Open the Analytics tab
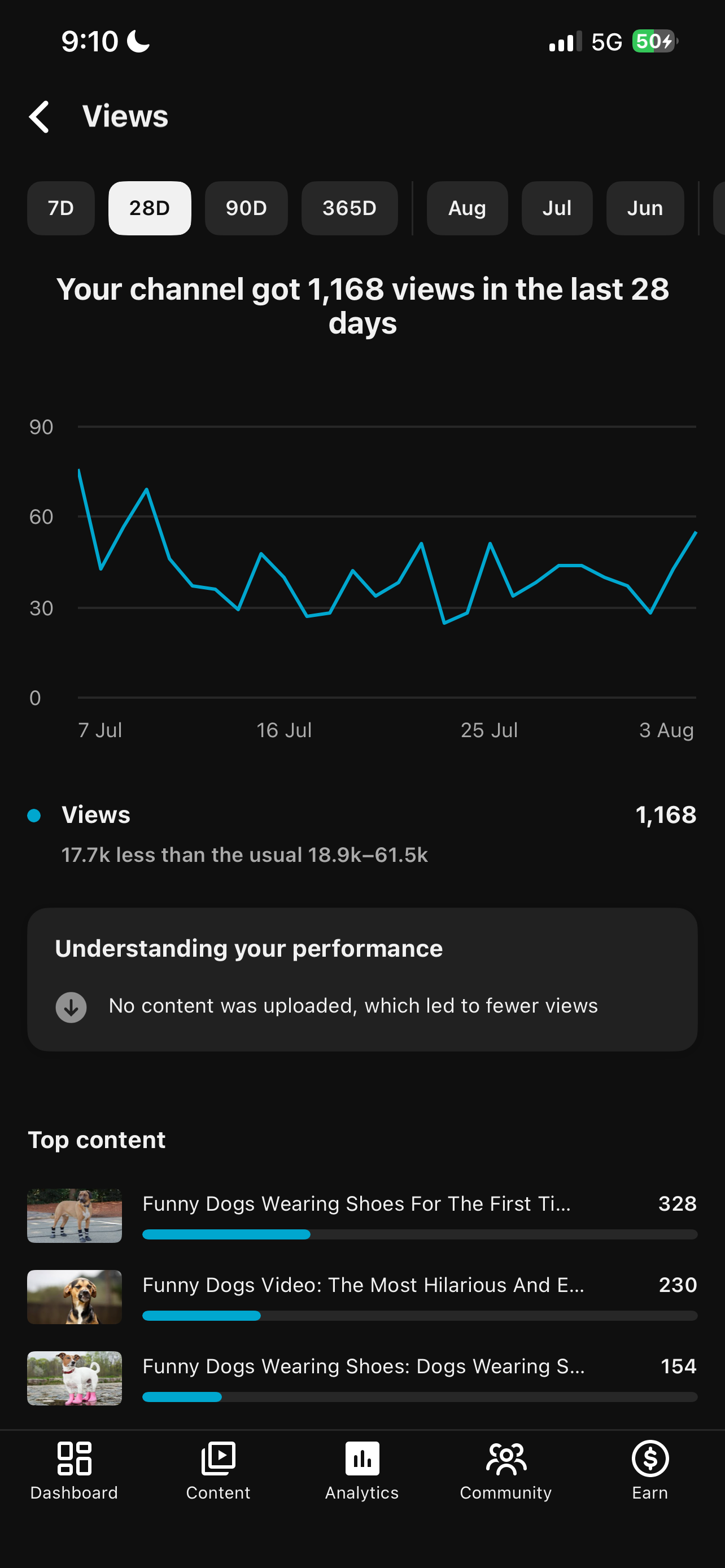Viewport: 725px width, 1568px height. 362,1470
